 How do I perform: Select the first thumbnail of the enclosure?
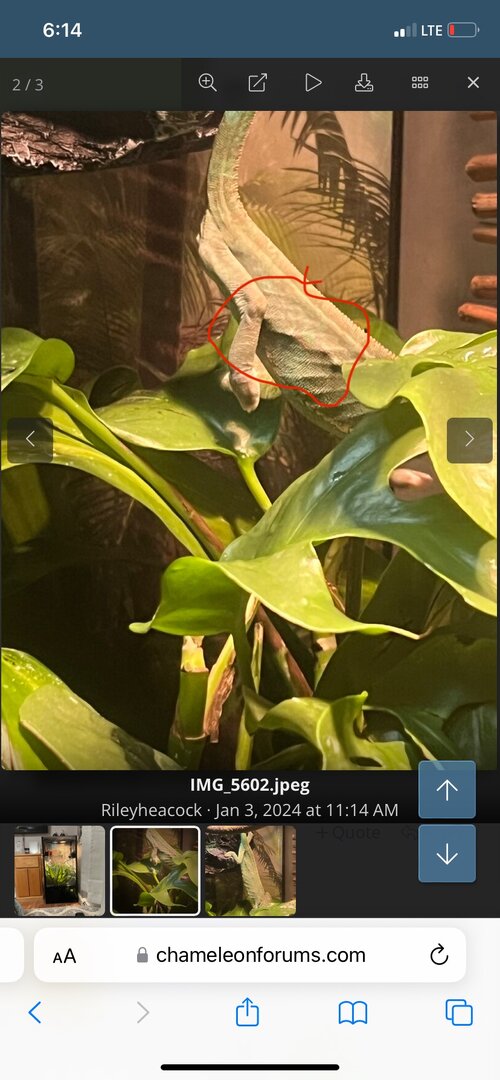click(x=59, y=871)
